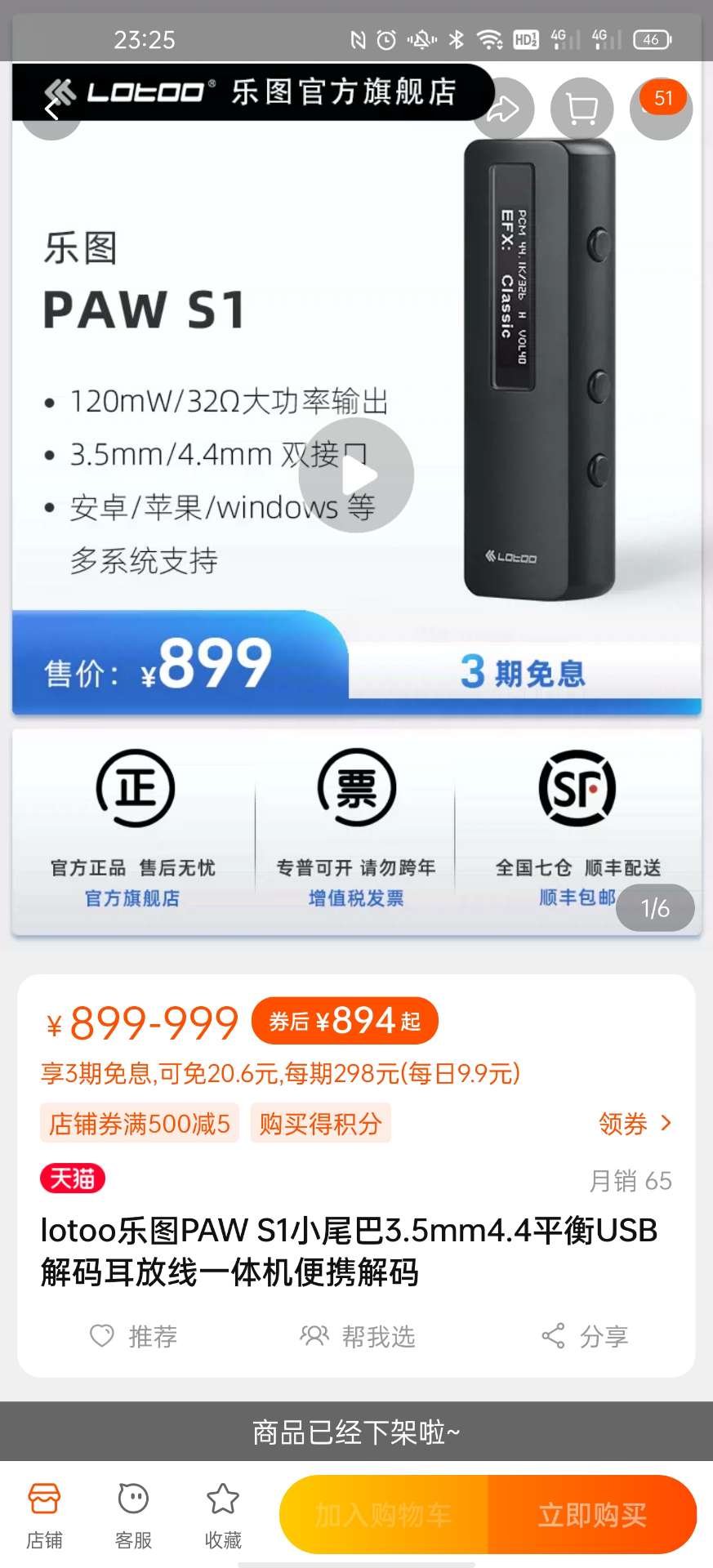Tap 分享 below the product title

[x=585, y=1336]
